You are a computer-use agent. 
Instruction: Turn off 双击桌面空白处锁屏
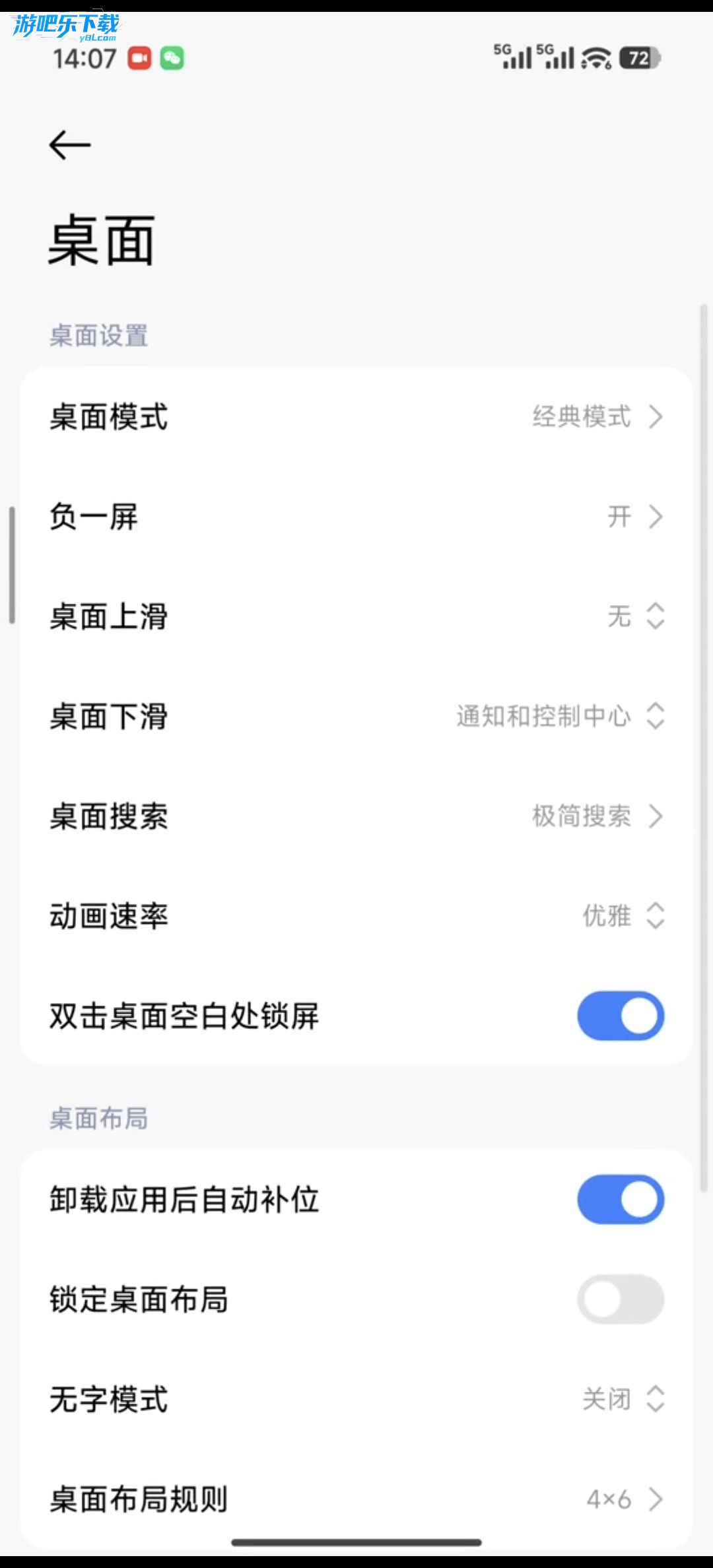[620, 1016]
